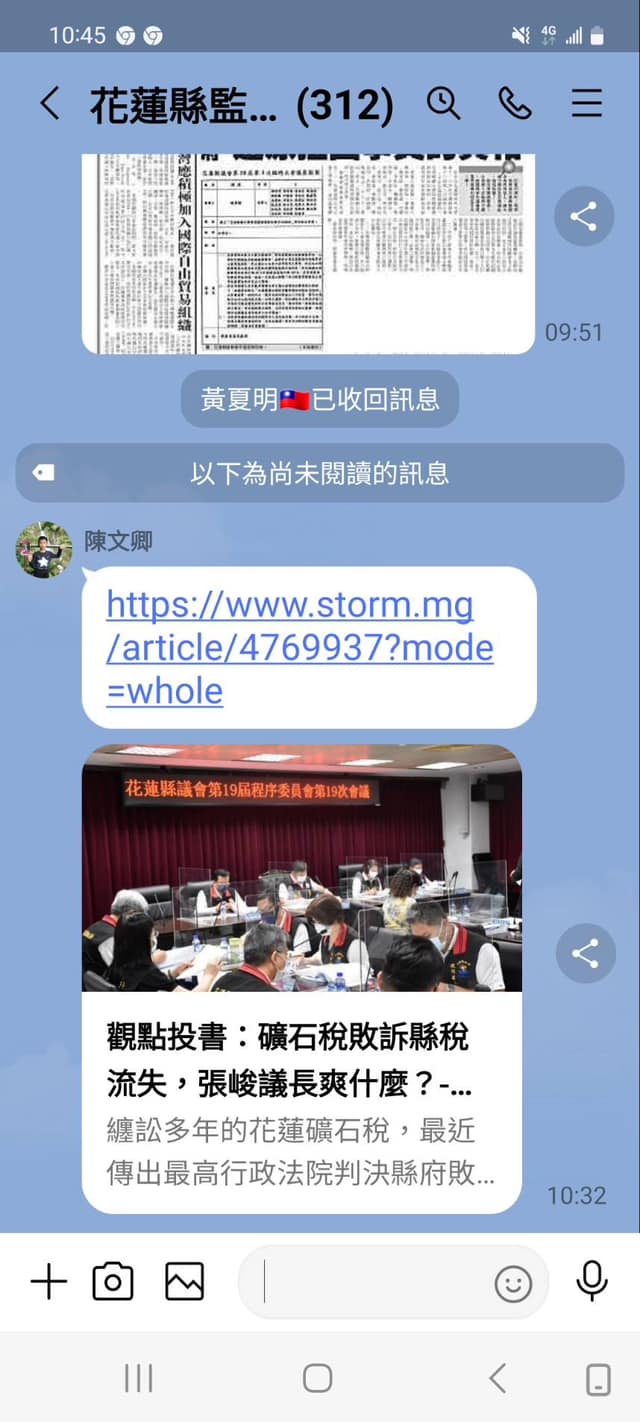Record a voice message
The width and height of the screenshot is (640, 1422).
pos(592,1281)
